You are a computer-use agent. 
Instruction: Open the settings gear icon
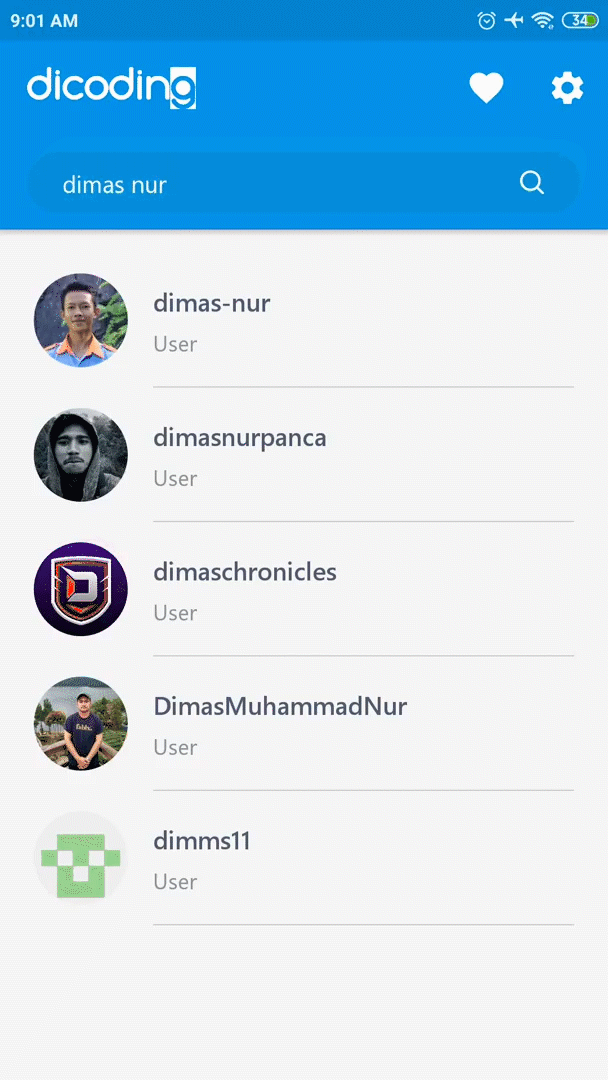pyautogui.click(x=567, y=88)
